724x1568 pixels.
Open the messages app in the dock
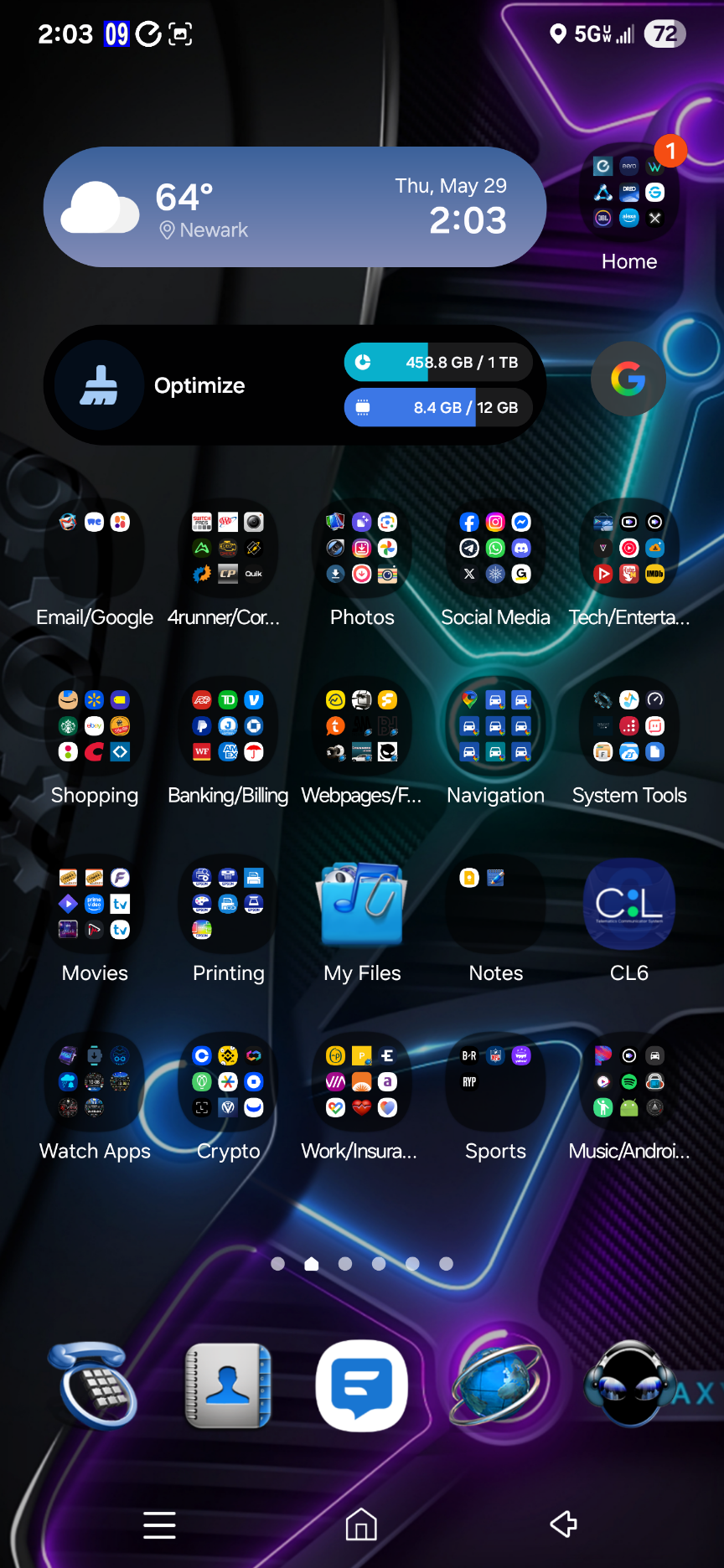[x=362, y=1385]
